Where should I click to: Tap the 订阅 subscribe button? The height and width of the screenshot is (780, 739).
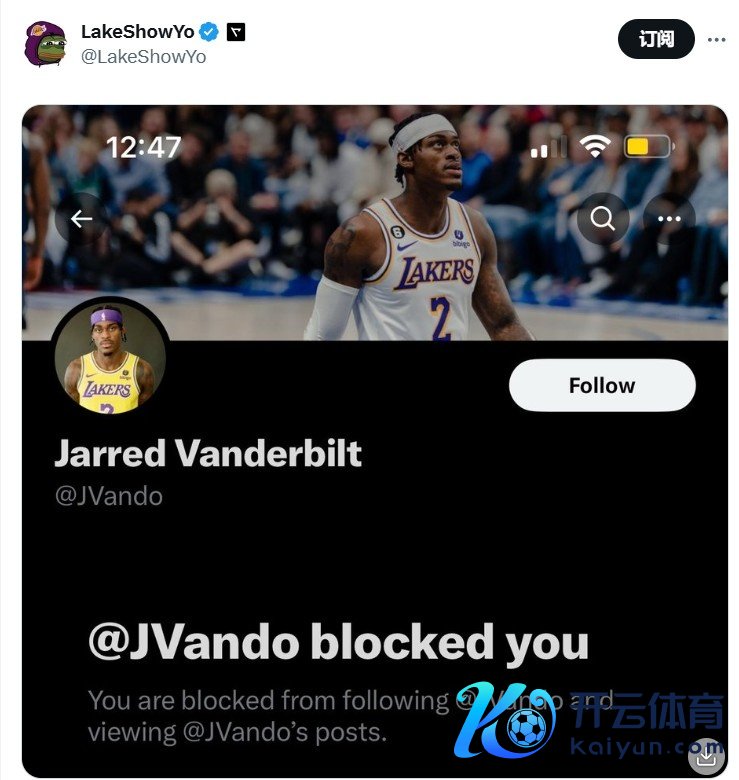click(x=656, y=39)
